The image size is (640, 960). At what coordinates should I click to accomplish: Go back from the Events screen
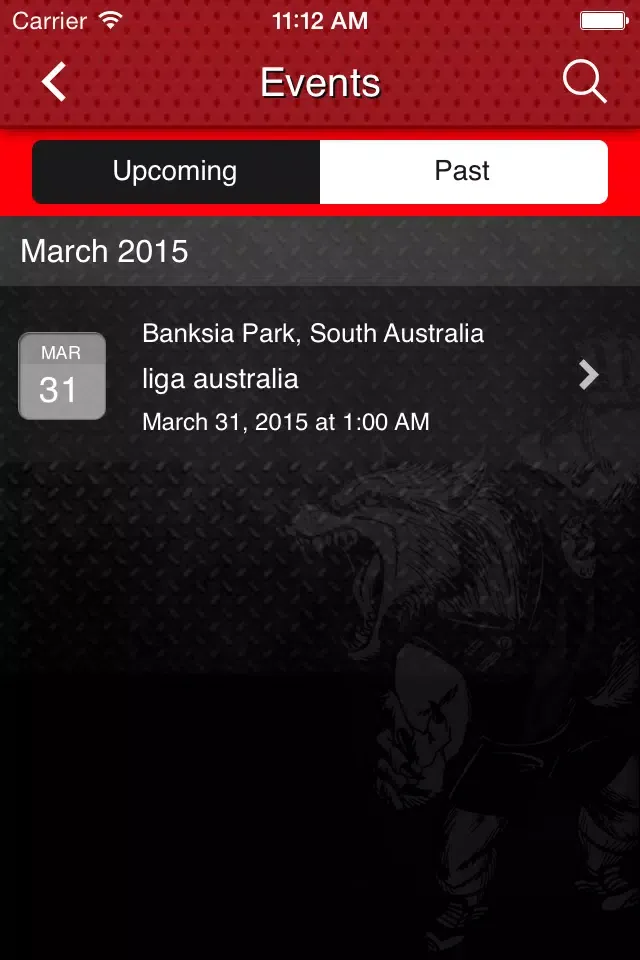pyautogui.click(x=54, y=82)
